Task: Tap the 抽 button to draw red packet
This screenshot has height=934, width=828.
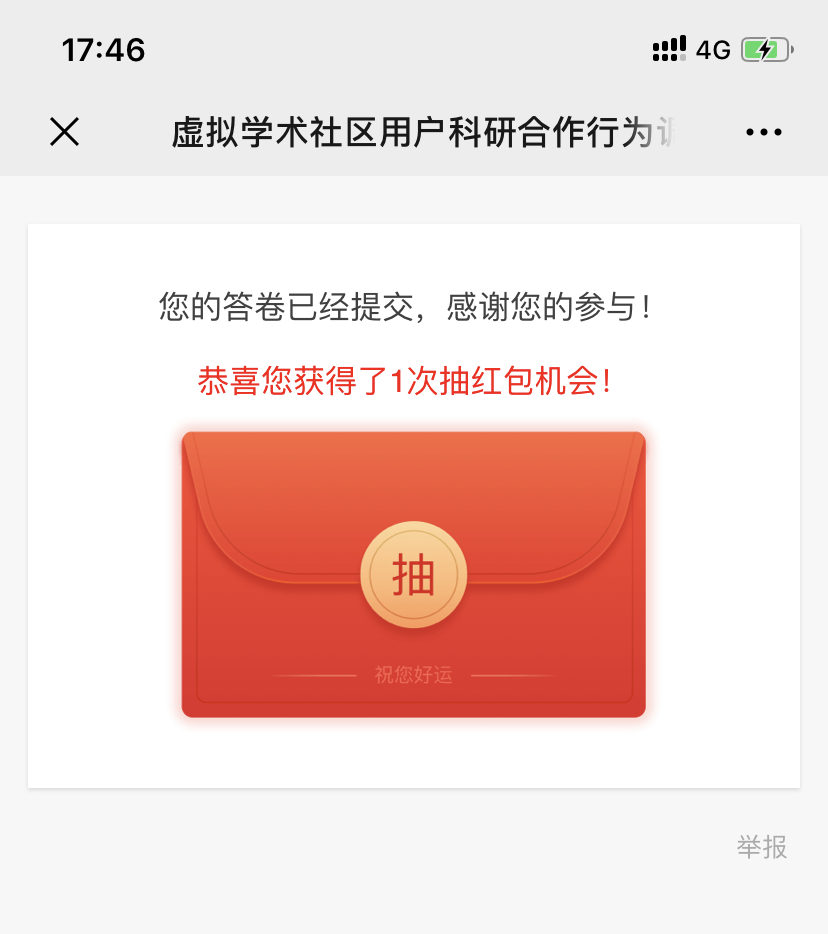Action: 413,575
